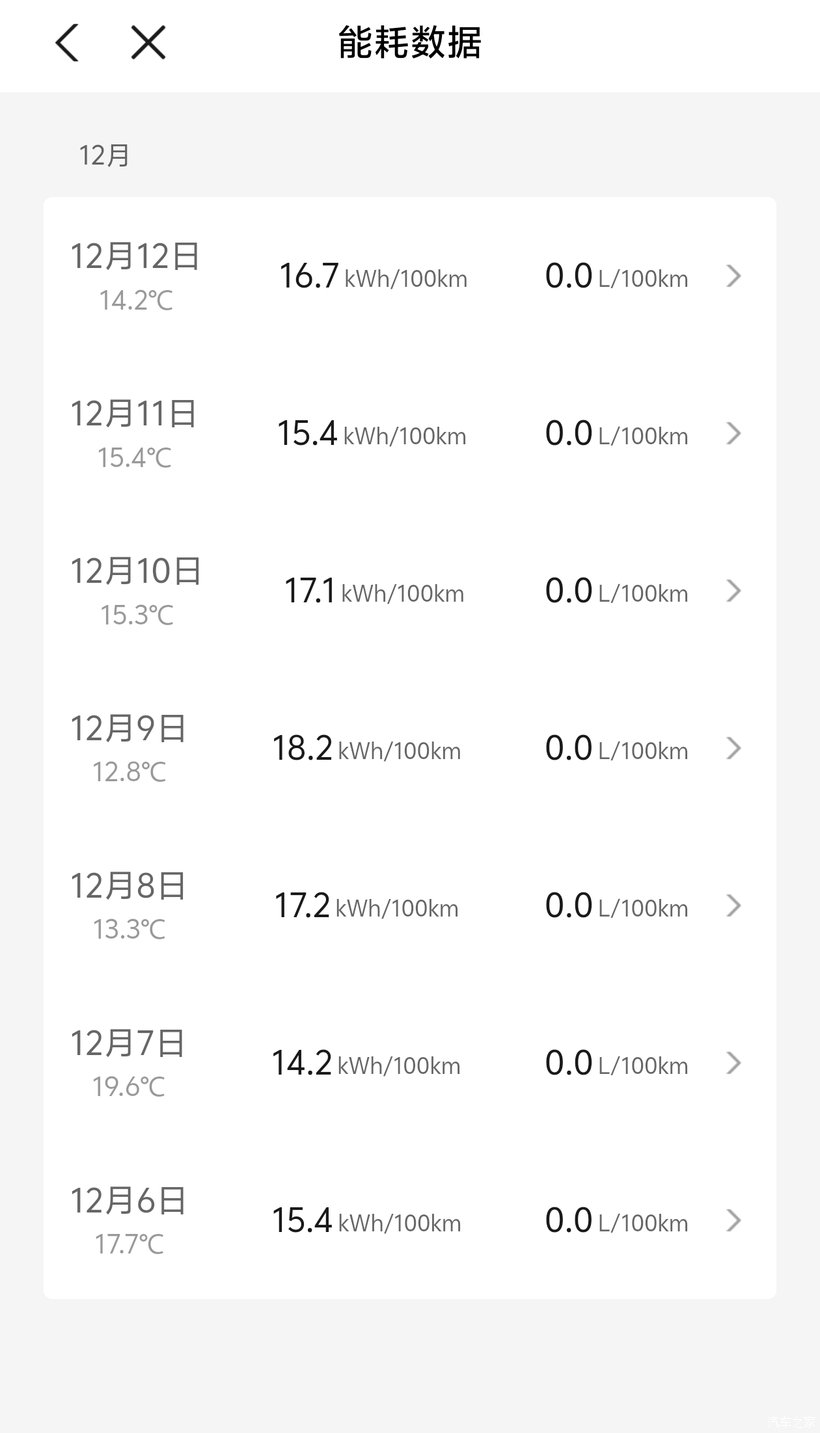Select the 12月9日 consumption row
The image size is (820, 1433).
[409, 748]
